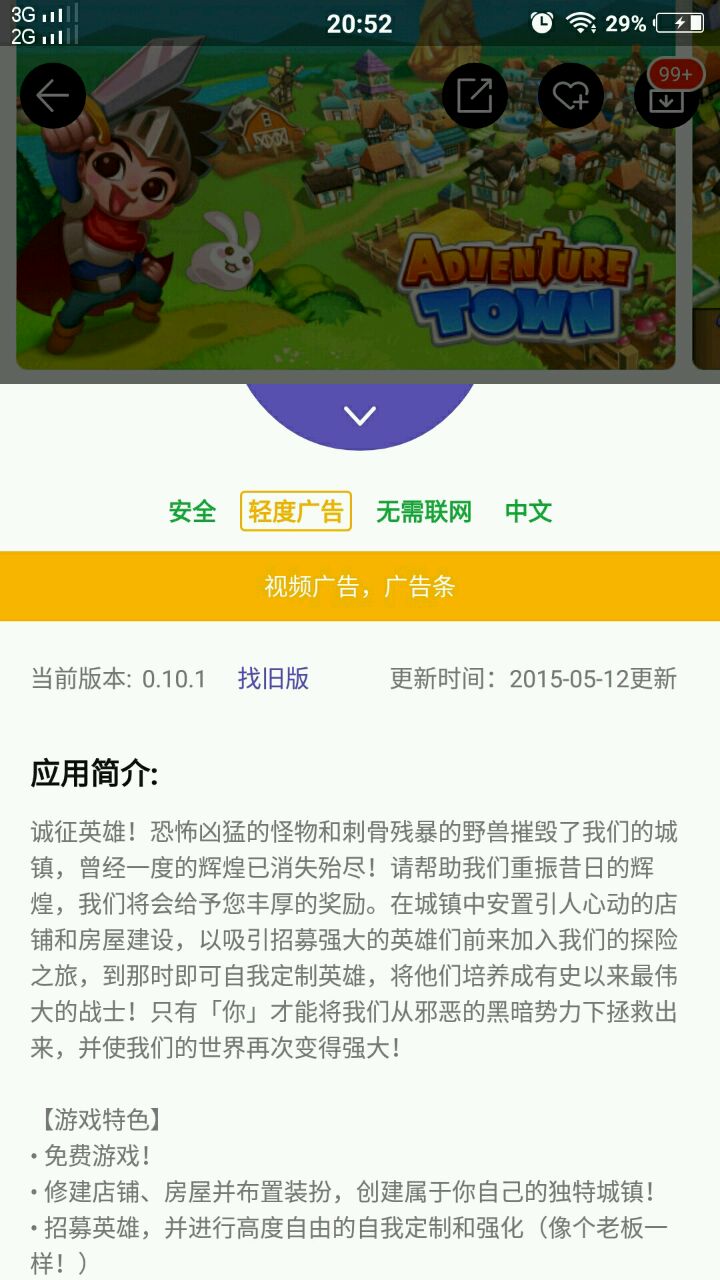
Task: Select the 安全 tag
Action: 192,512
